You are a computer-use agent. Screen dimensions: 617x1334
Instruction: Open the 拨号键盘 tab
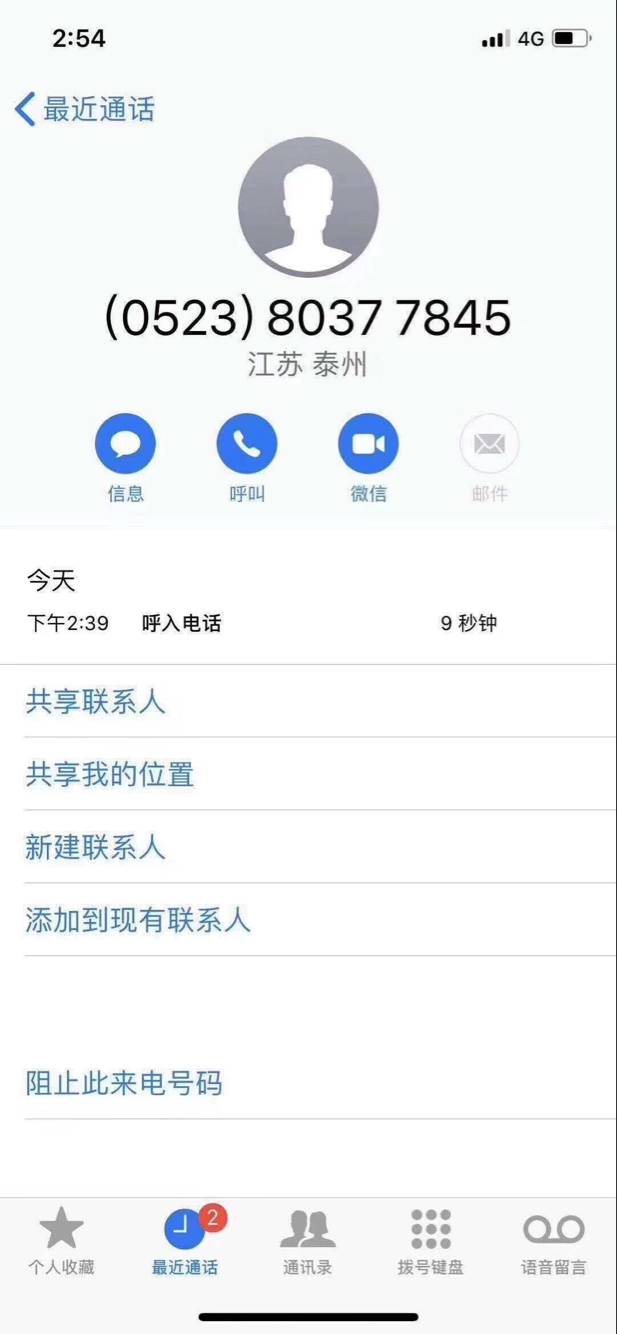pyautogui.click(x=431, y=1241)
